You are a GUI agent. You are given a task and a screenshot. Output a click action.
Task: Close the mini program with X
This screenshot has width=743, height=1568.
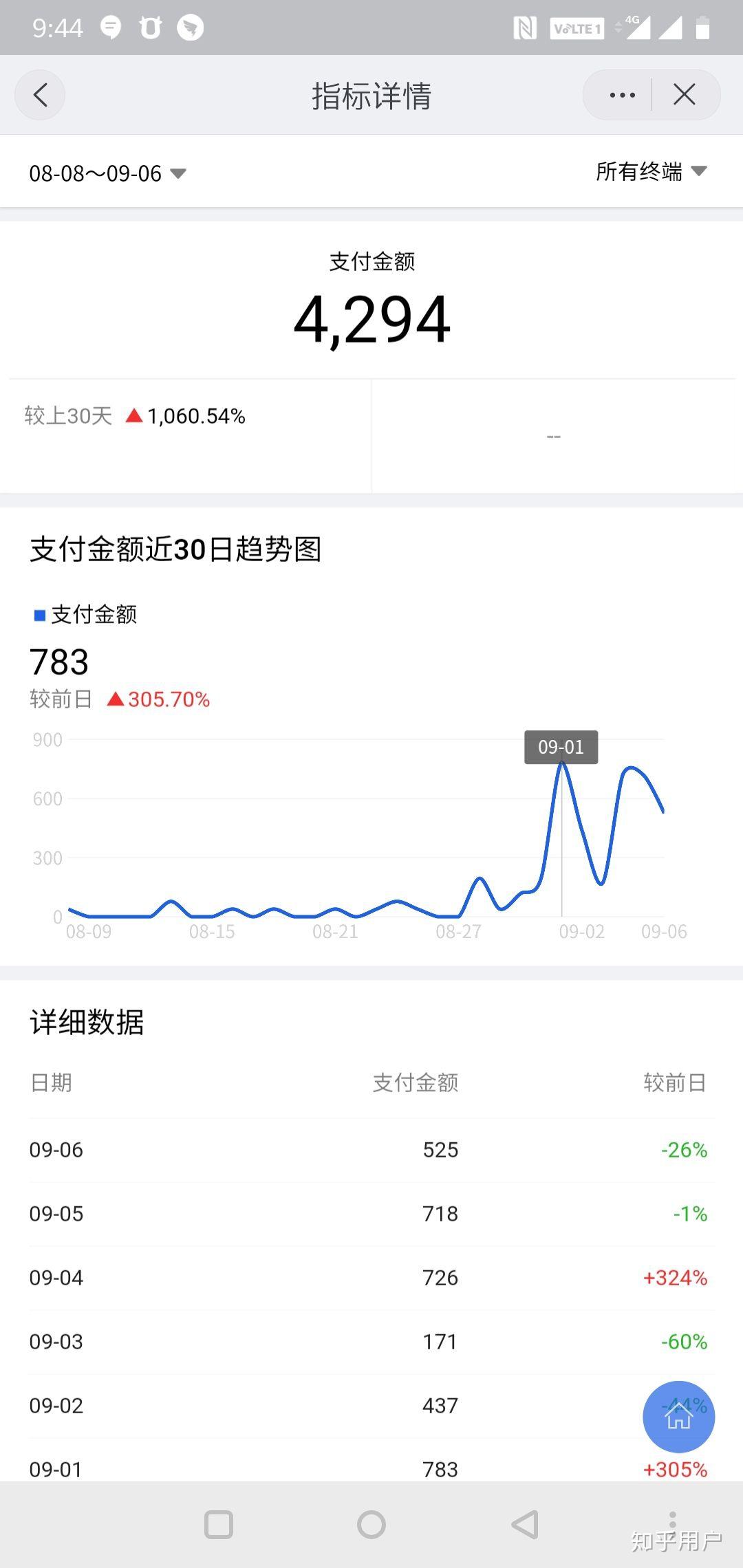click(x=684, y=95)
